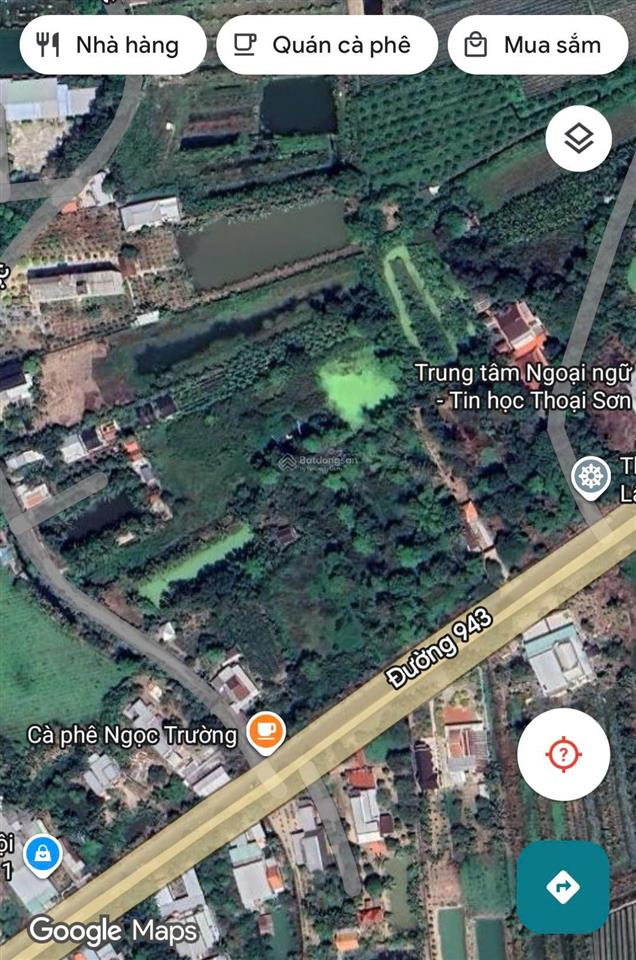
Task: Center map on my location
Action: click(x=563, y=755)
